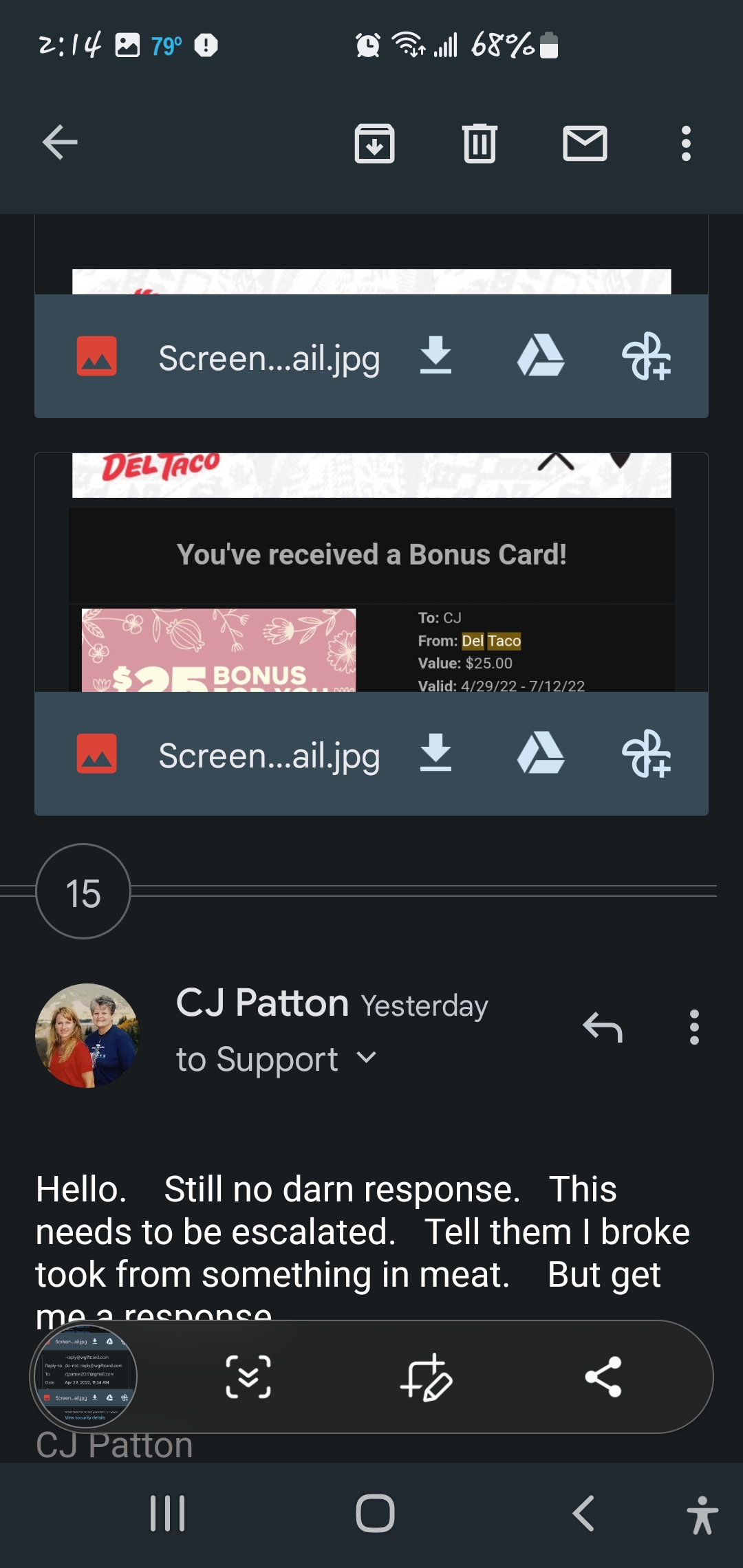Download the second Screen...ail.jpg attachment

(x=435, y=754)
